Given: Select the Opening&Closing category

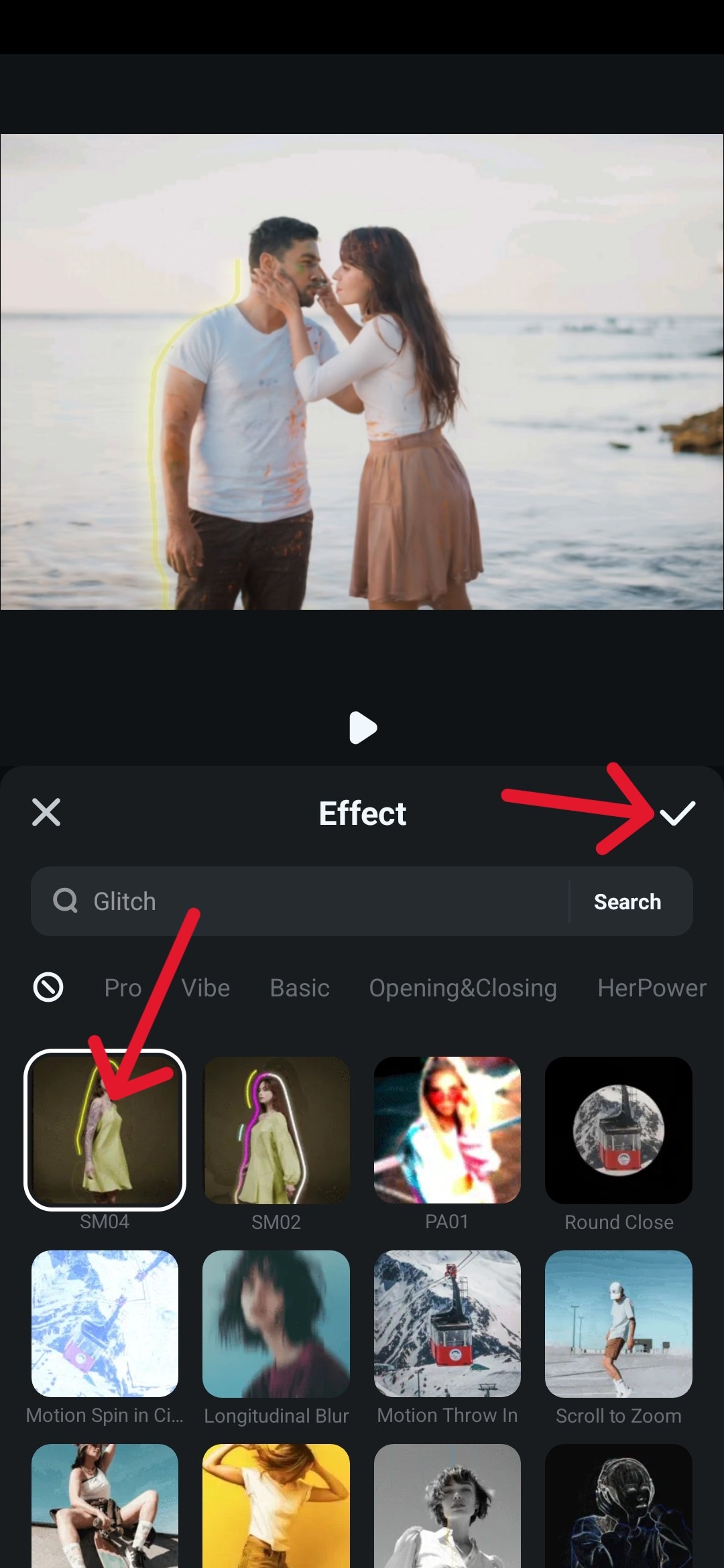Looking at the screenshot, I should (x=463, y=988).
